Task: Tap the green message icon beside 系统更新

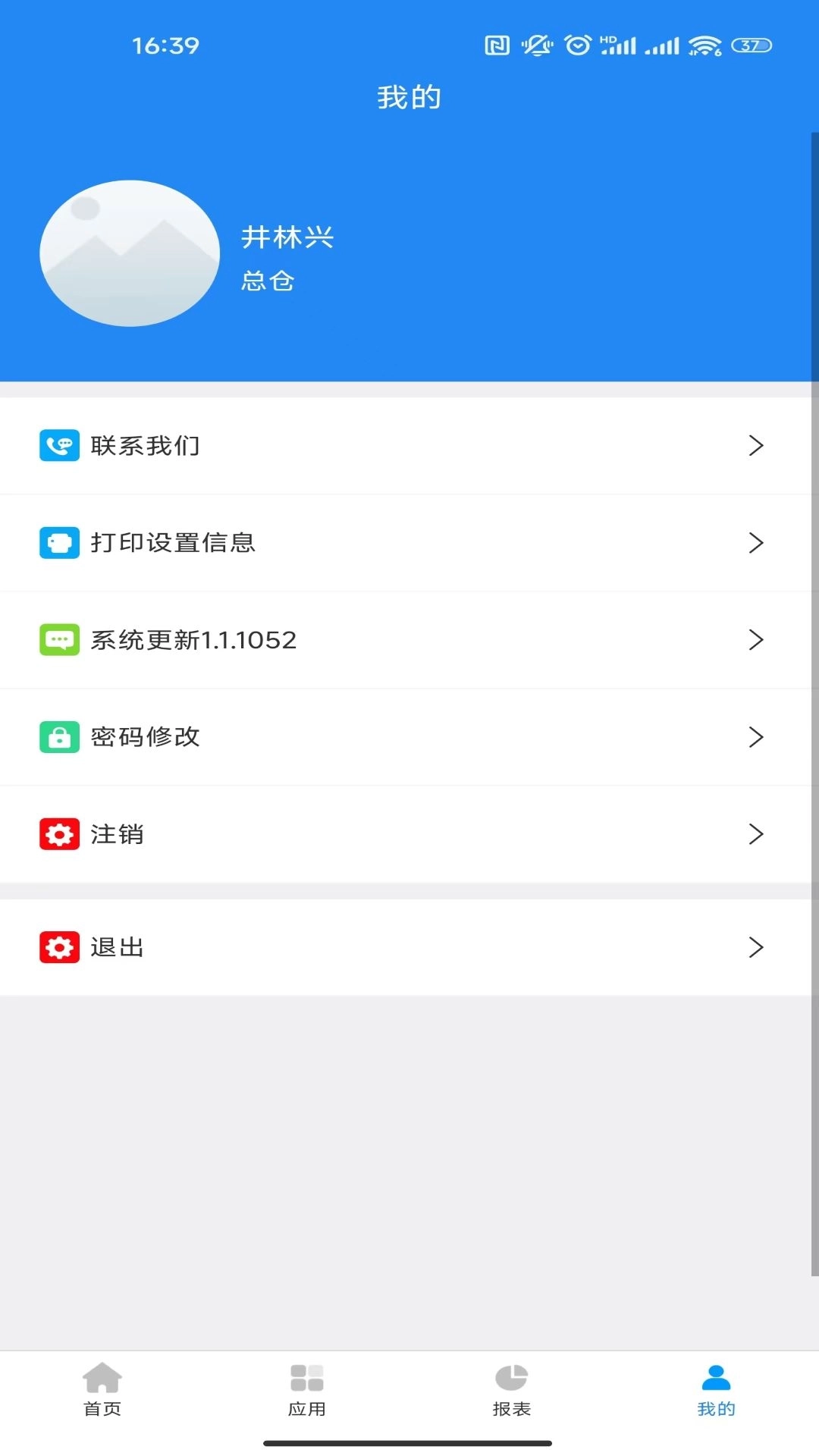Action: [x=59, y=639]
